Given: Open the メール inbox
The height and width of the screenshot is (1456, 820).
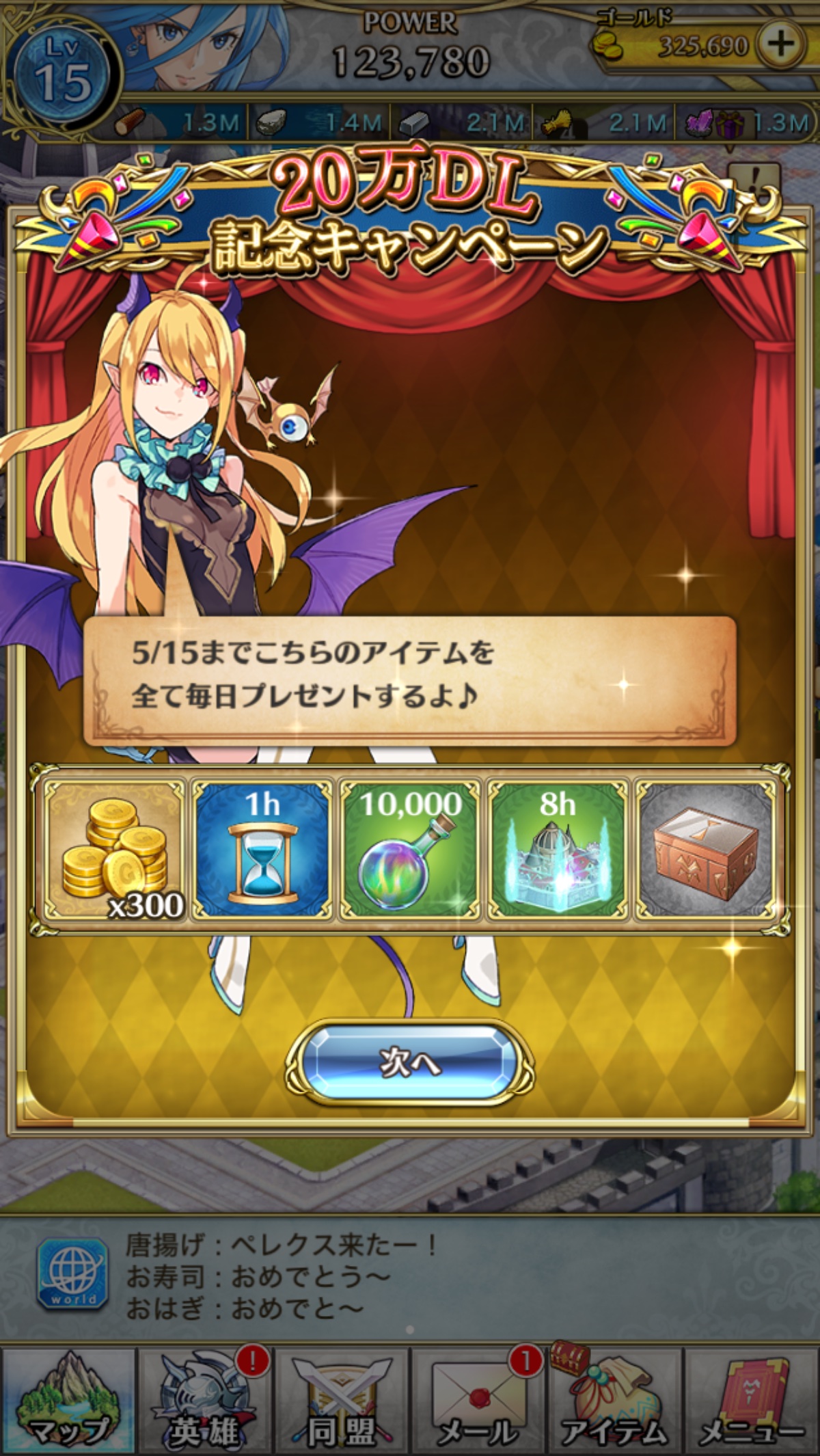Looking at the screenshot, I should click(477, 1400).
